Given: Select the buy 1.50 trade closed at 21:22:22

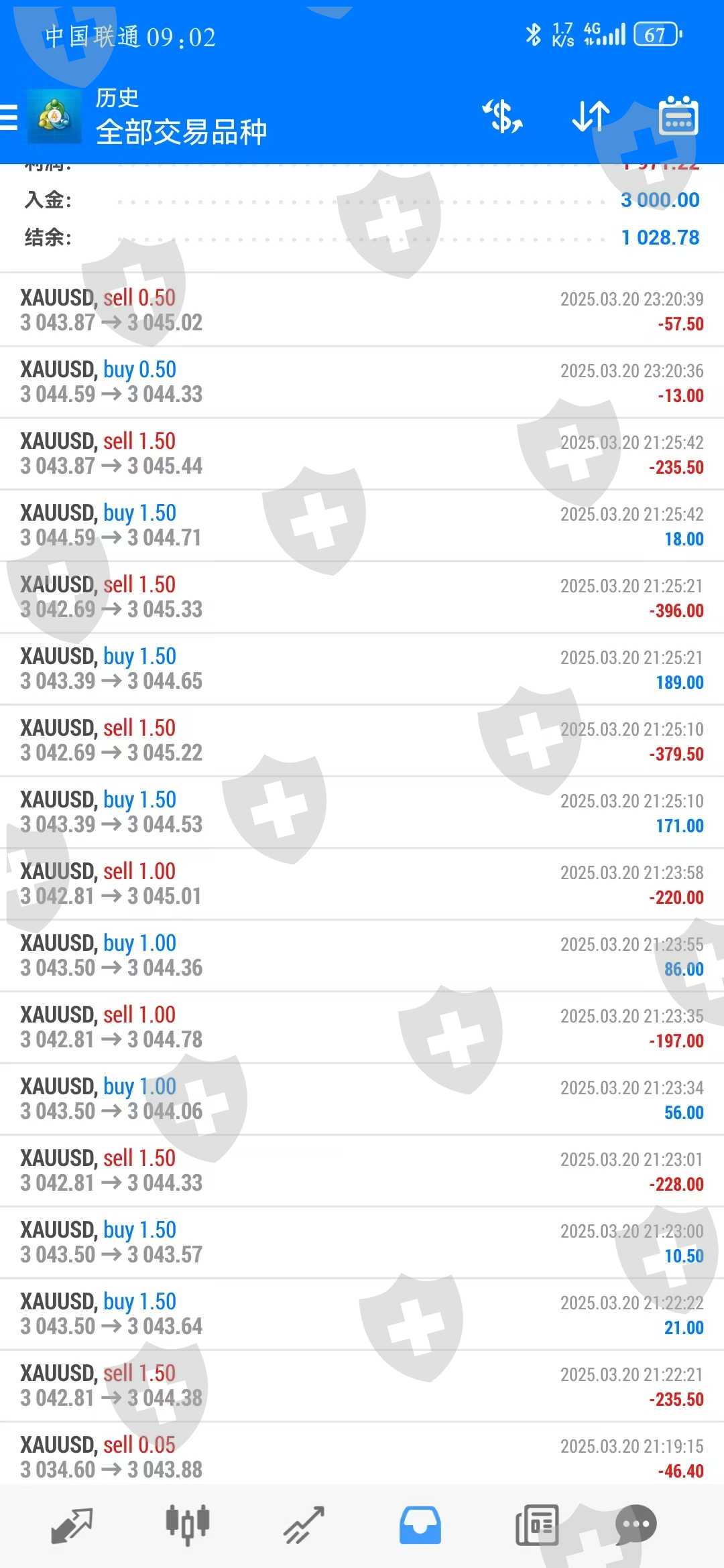Looking at the screenshot, I should (362, 1314).
